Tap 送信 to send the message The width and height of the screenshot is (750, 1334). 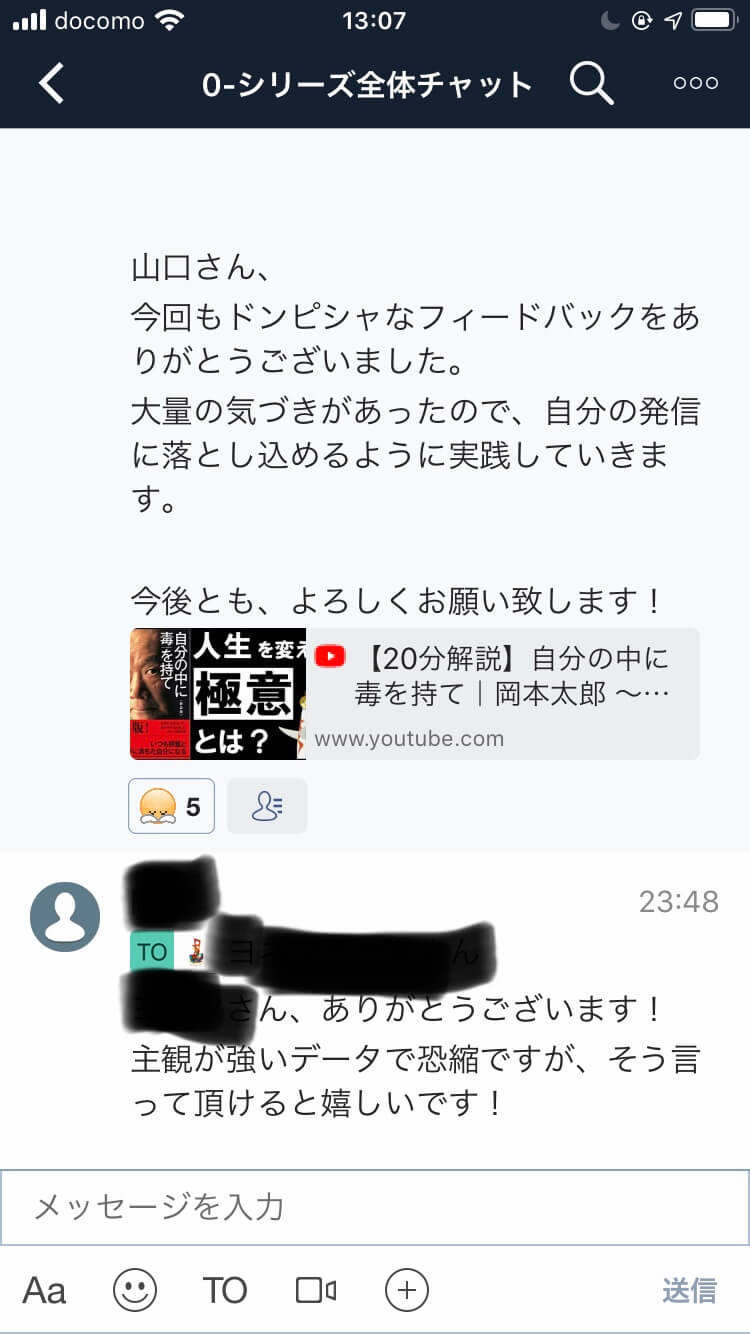pyautogui.click(x=689, y=1291)
